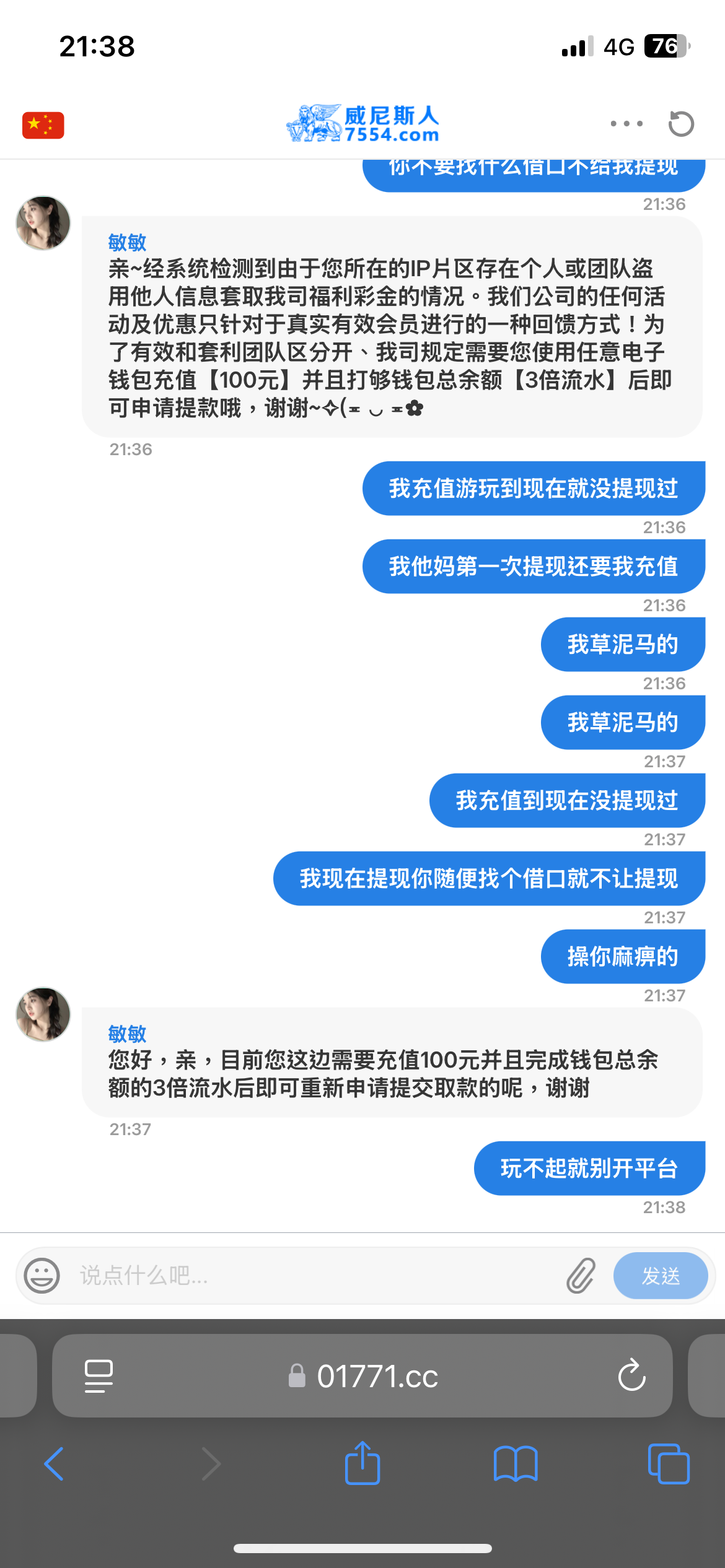Open the emoji picker

pos(42,1276)
